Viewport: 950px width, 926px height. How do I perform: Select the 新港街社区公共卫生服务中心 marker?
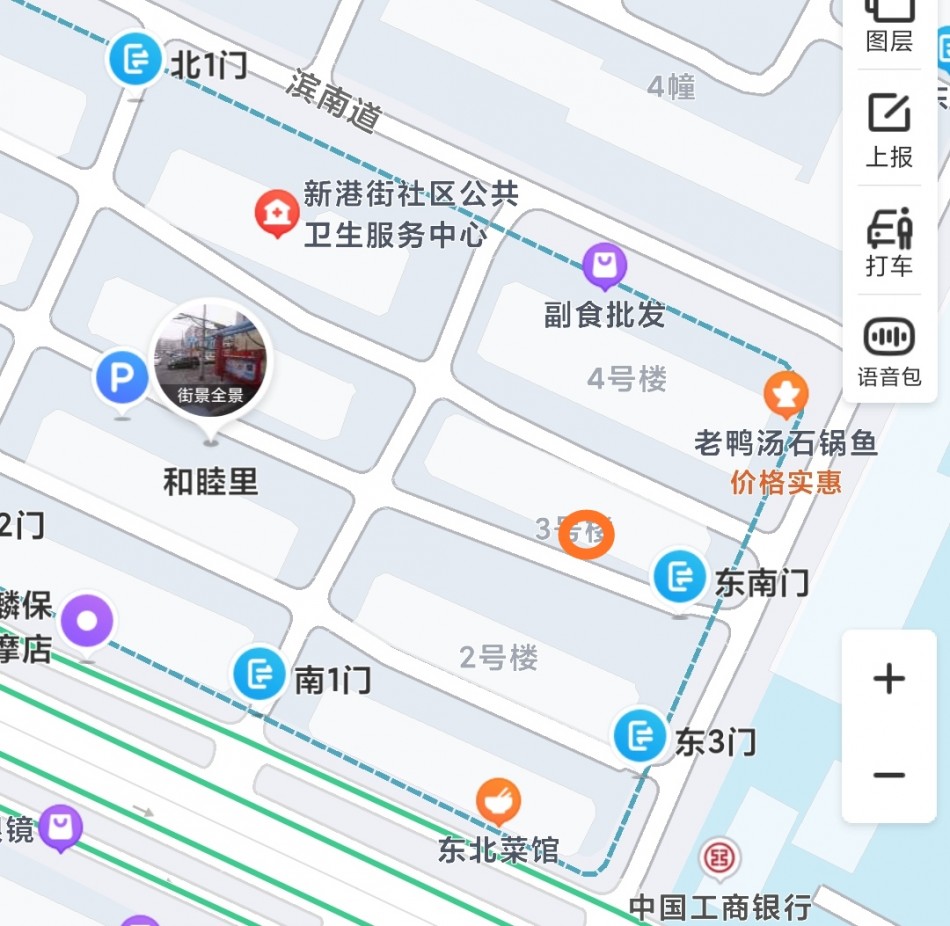(273, 211)
